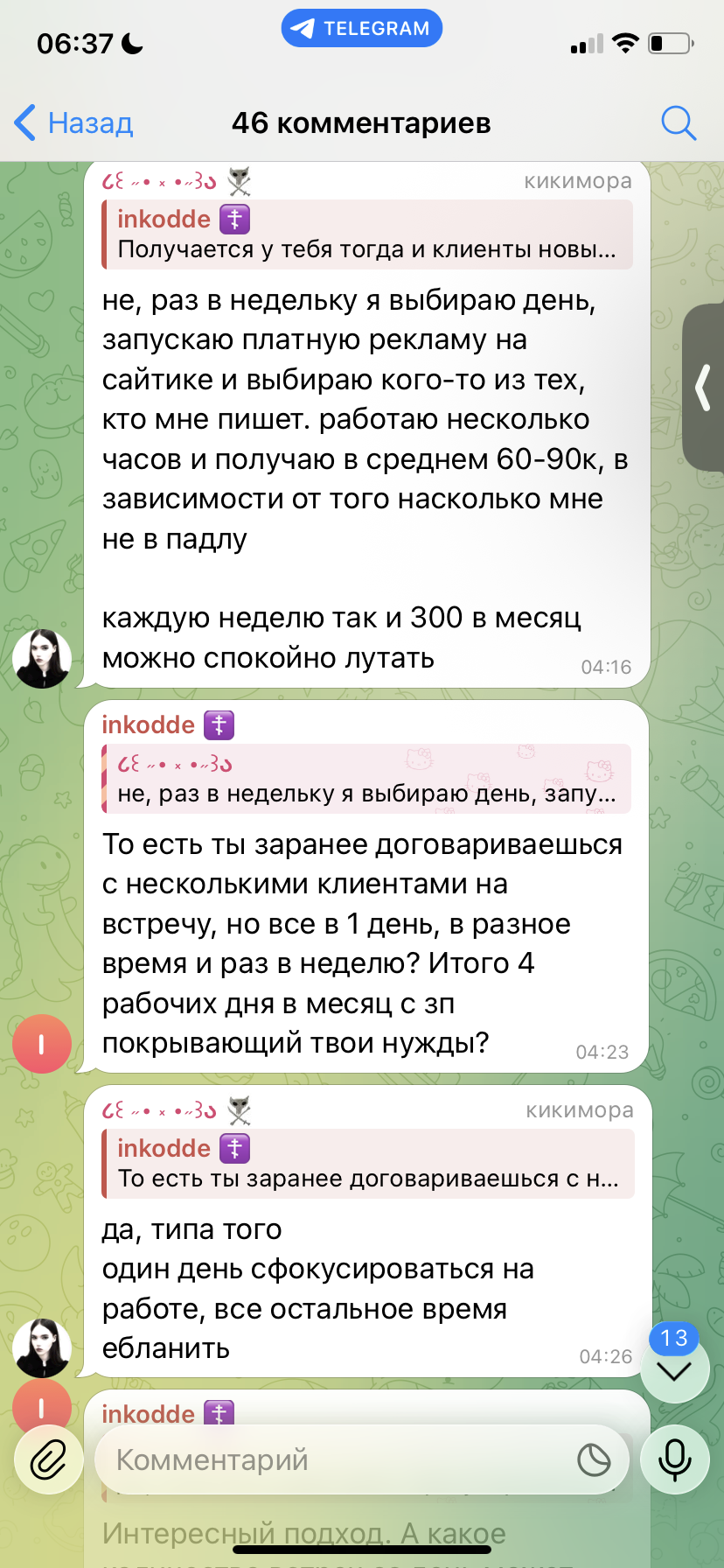Open the quoted reply 'То есть ты заранее'
724x1568 pixels.
click(x=367, y=1164)
